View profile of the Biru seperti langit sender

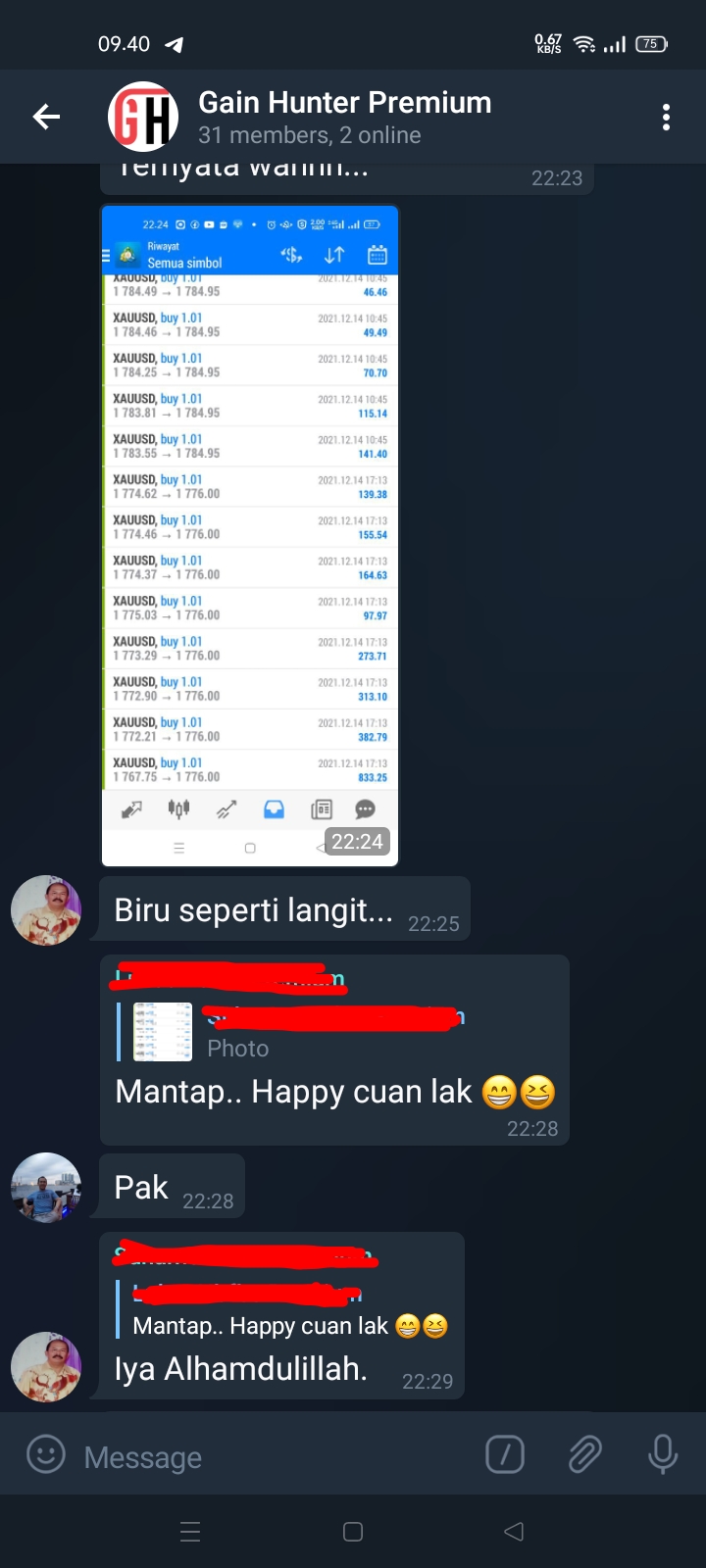pyautogui.click(x=46, y=909)
